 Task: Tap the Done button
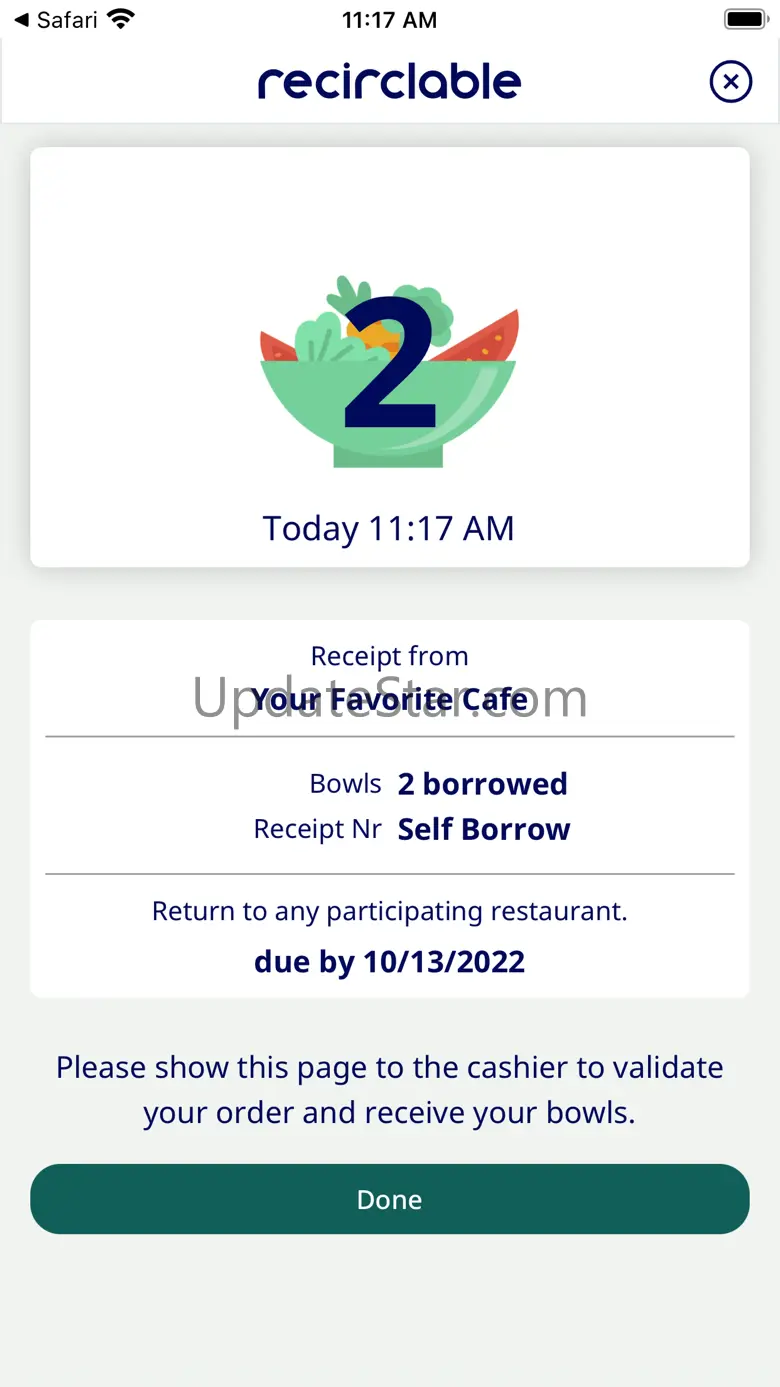(390, 1199)
